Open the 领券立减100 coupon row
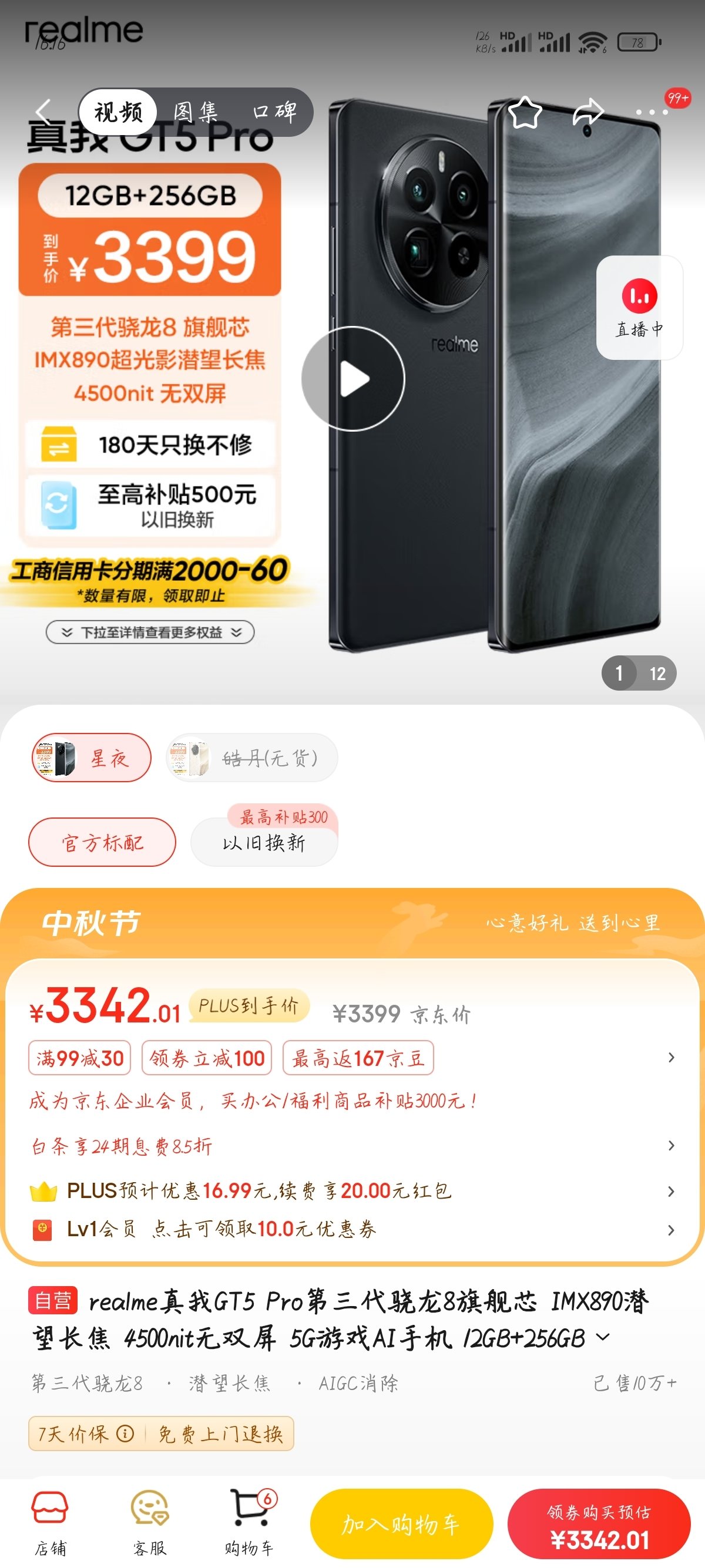Viewport: 705px width, 1568px height. point(207,1058)
